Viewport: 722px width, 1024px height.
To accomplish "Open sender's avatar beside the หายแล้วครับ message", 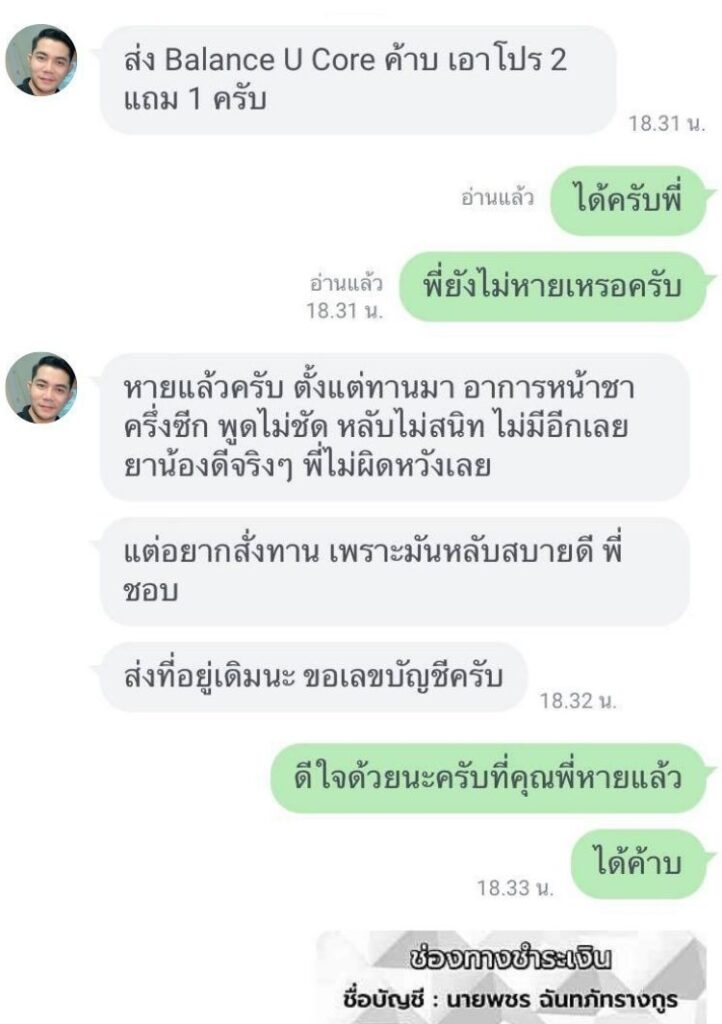I will tap(41, 387).
